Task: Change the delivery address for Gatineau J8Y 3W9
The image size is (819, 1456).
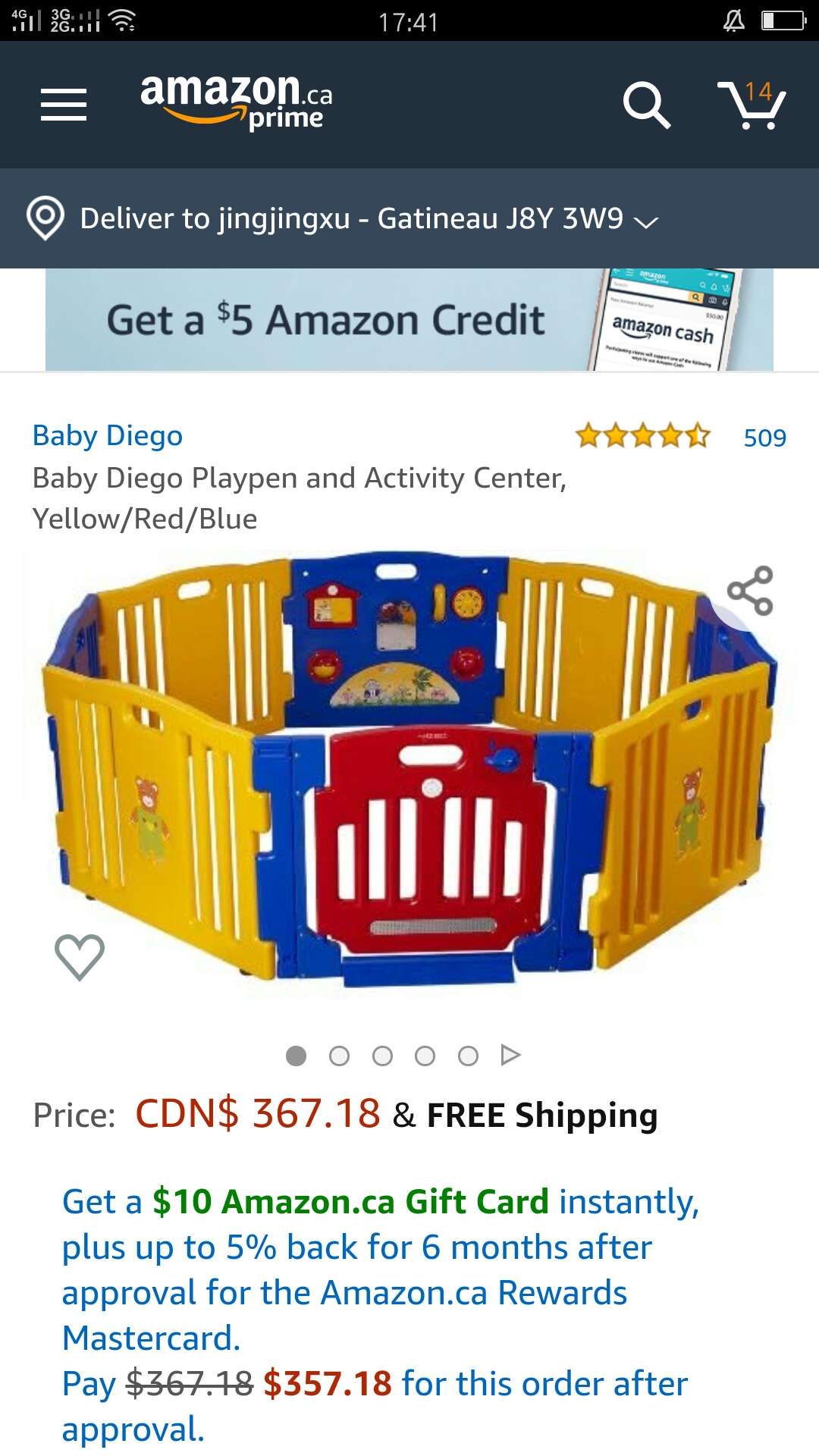Action: (341, 218)
